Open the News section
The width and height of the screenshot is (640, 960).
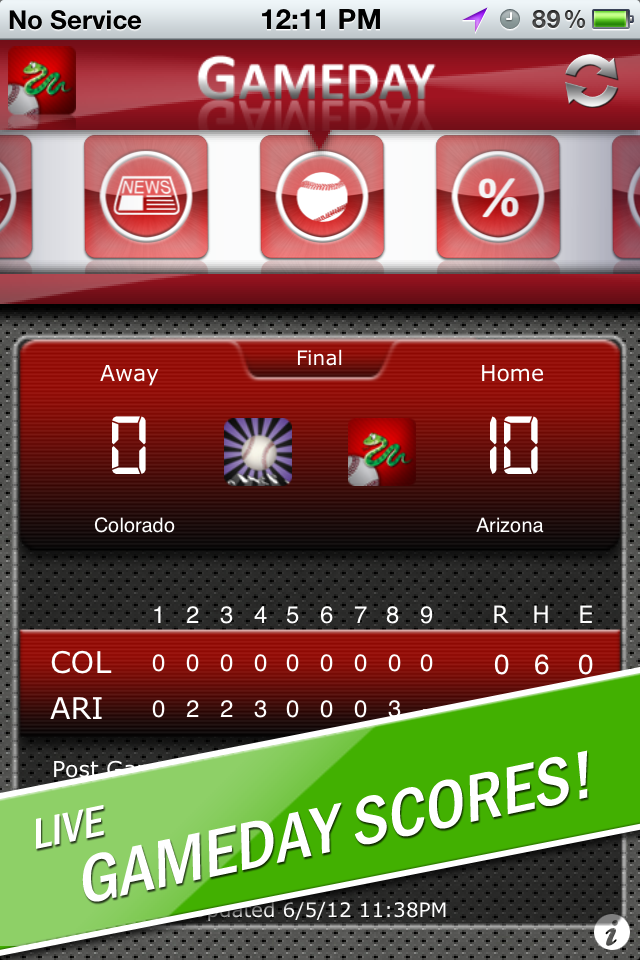(146, 197)
